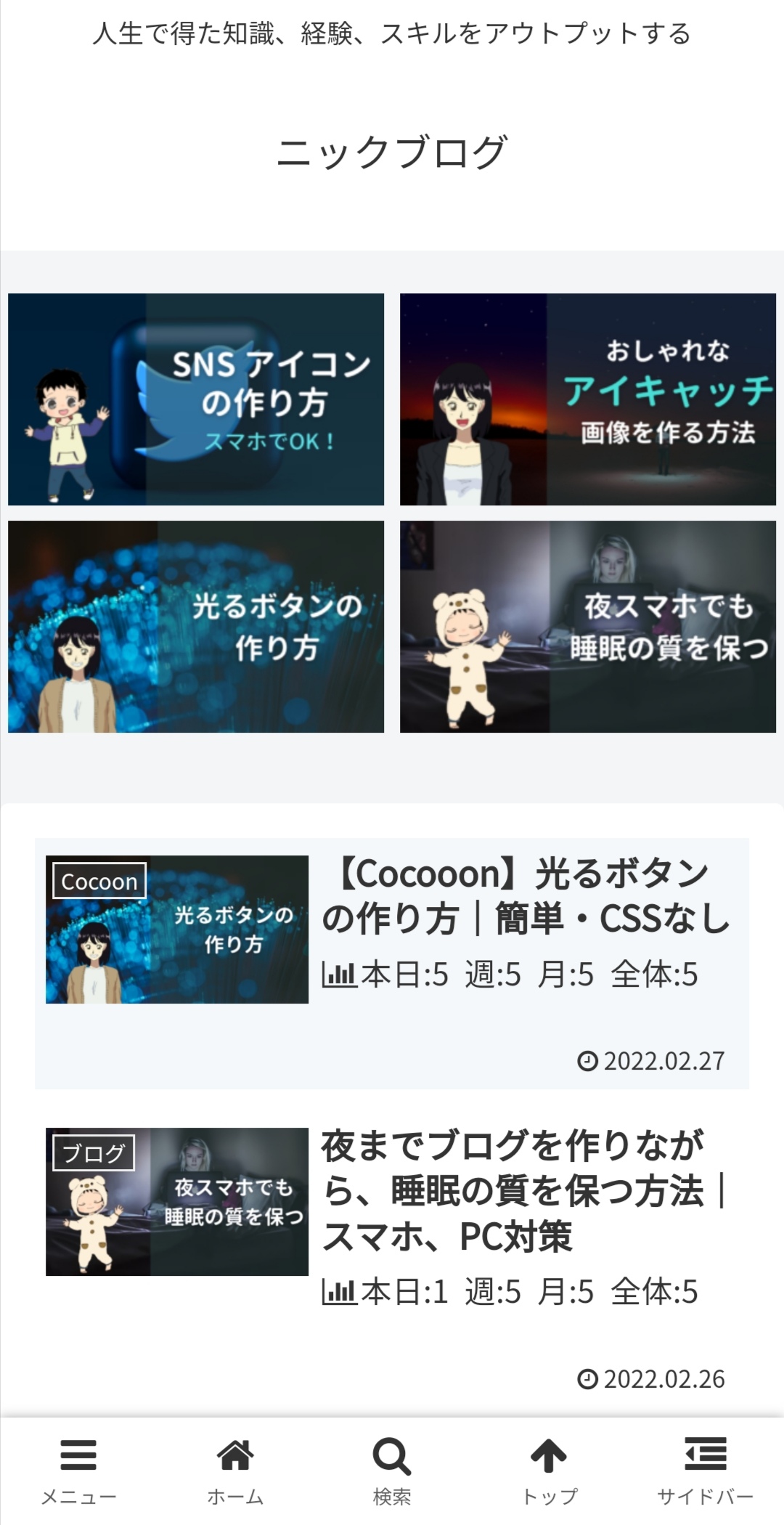Open the おしゃれなアイキャッチ featured tile

(588, 399)
